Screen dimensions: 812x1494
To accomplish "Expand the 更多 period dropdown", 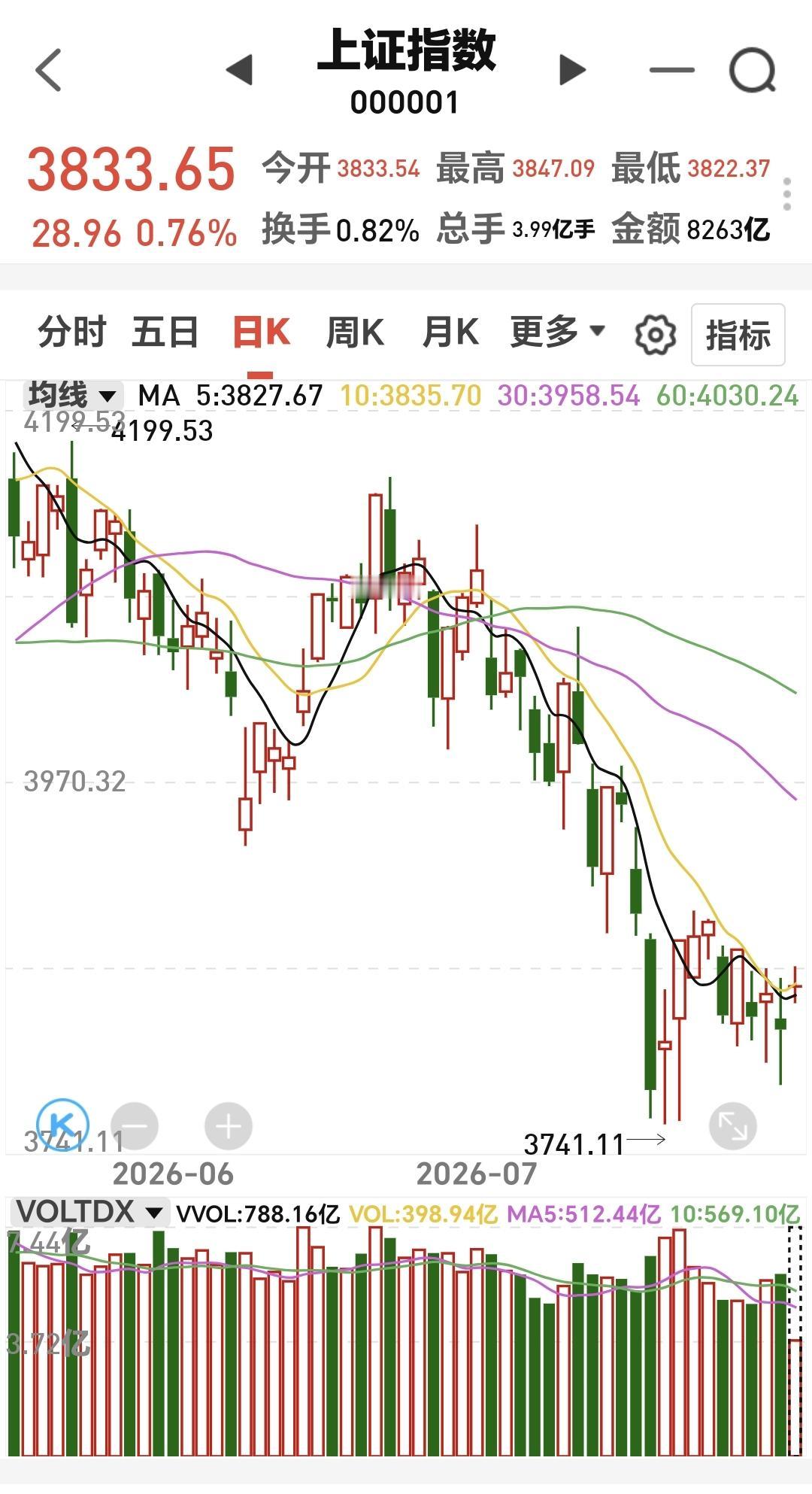I will 557,332.
